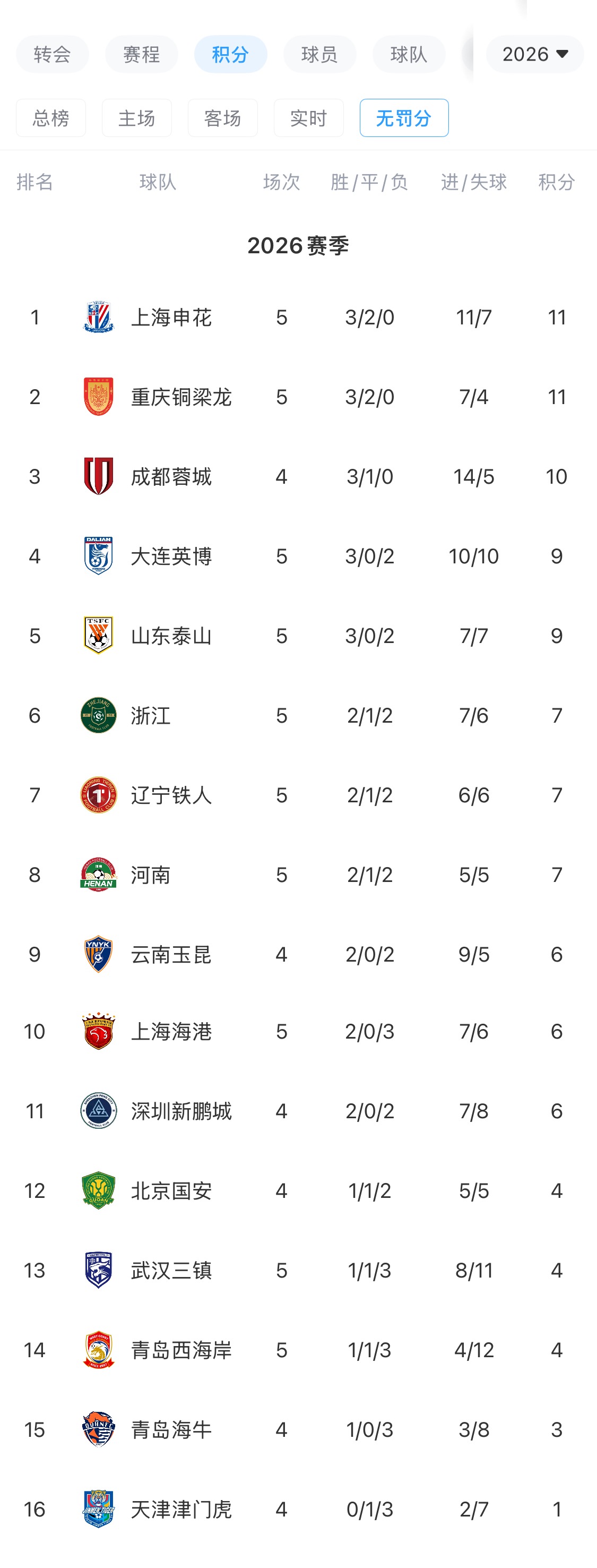597x1568 pixels.
Task: View 实时 standings
Action: click(308, 118)
